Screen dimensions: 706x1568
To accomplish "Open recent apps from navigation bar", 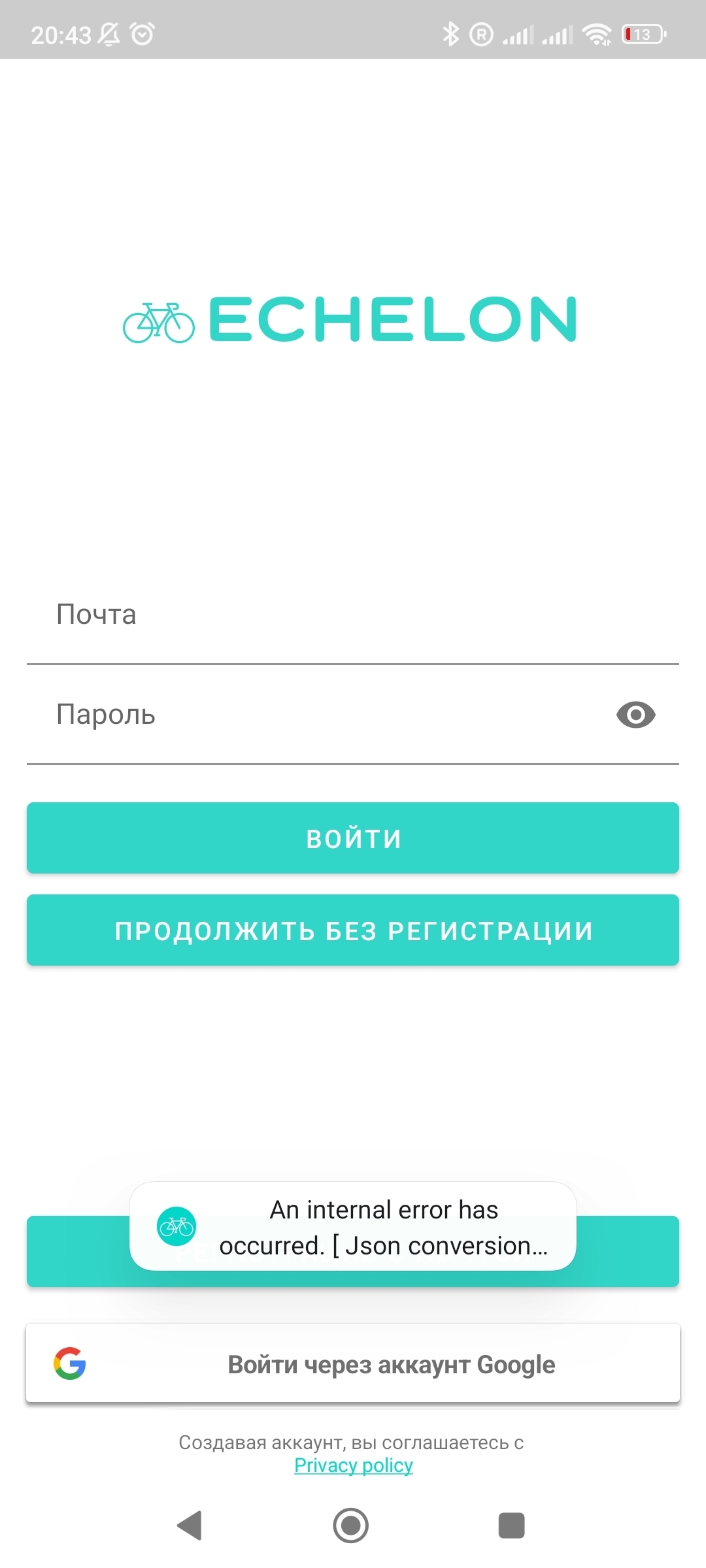I will (x=511, y=1526).
